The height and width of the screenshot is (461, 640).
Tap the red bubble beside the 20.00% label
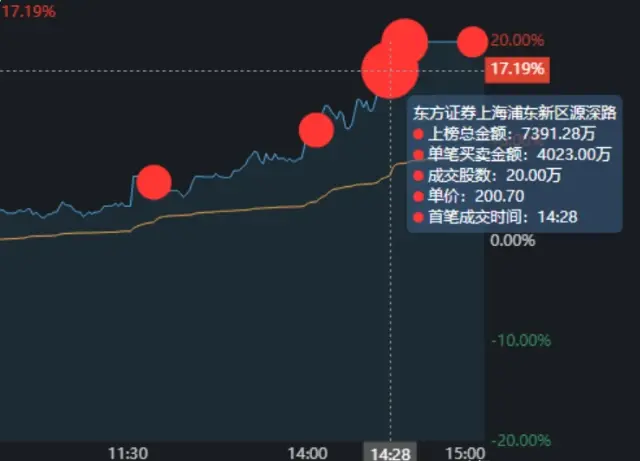click(x=472, y=42)
